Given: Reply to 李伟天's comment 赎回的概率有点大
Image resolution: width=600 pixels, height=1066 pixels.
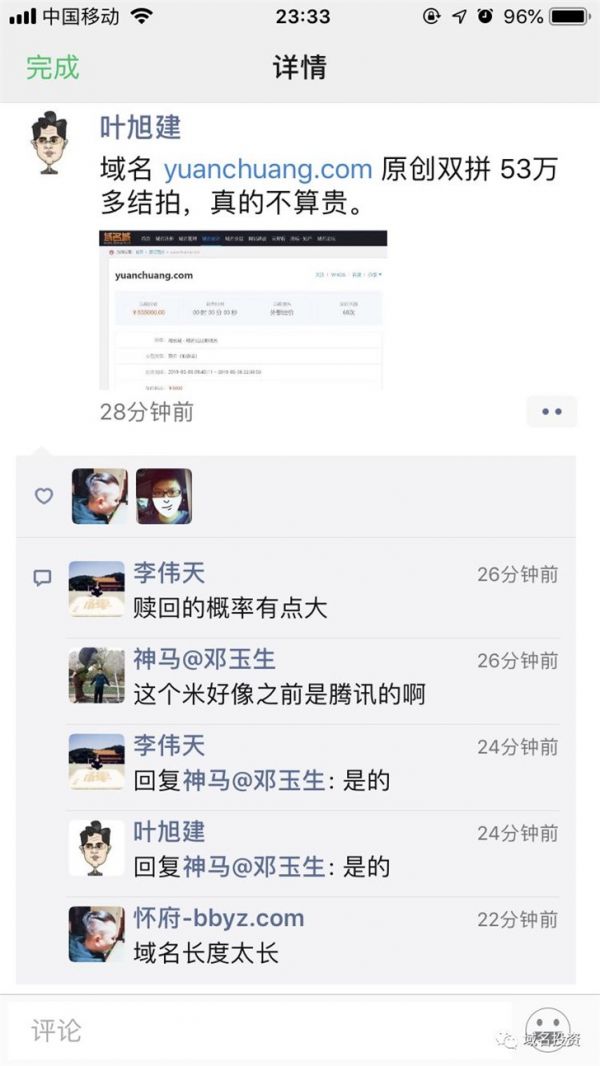Looking at the screenshot, I should click(230, 607).
